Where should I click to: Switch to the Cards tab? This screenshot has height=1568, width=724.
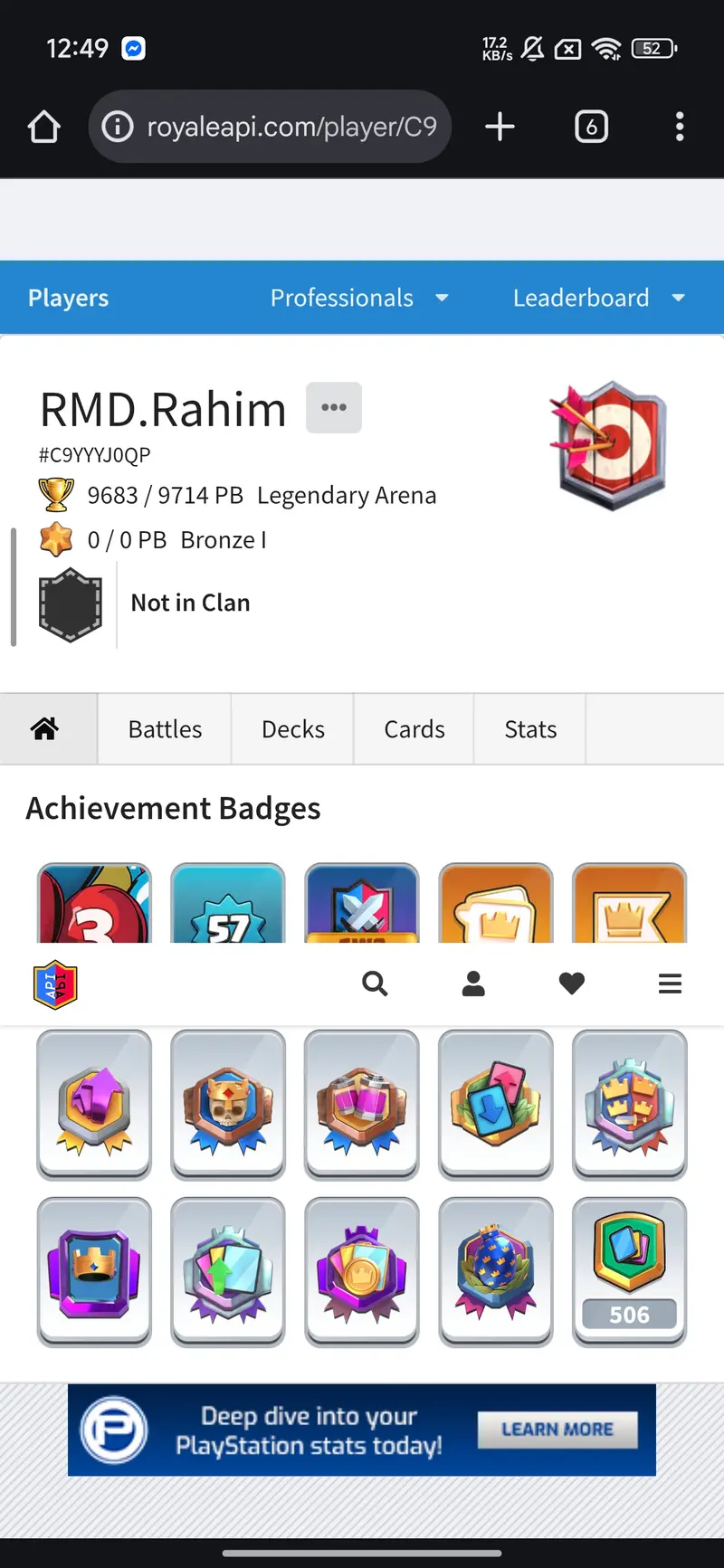(x=414, y=729)
